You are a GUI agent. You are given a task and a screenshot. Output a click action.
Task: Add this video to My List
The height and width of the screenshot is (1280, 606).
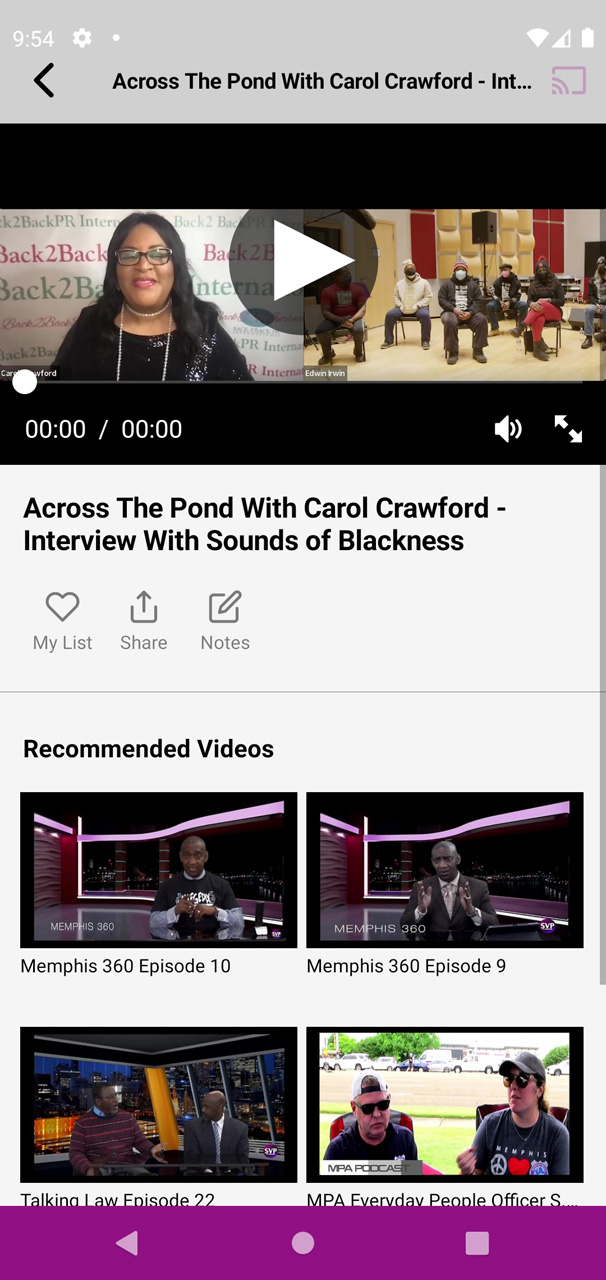62,621
